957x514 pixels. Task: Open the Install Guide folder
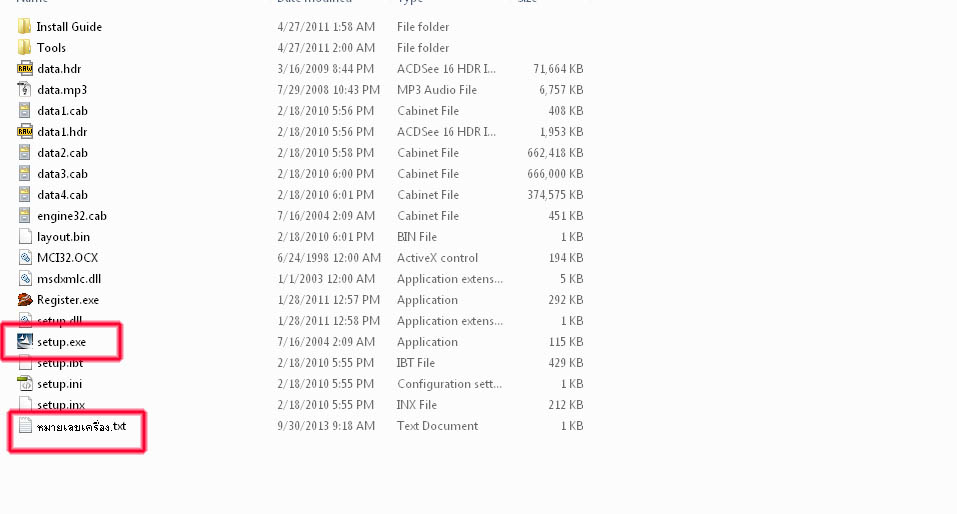tap(68, 27)
